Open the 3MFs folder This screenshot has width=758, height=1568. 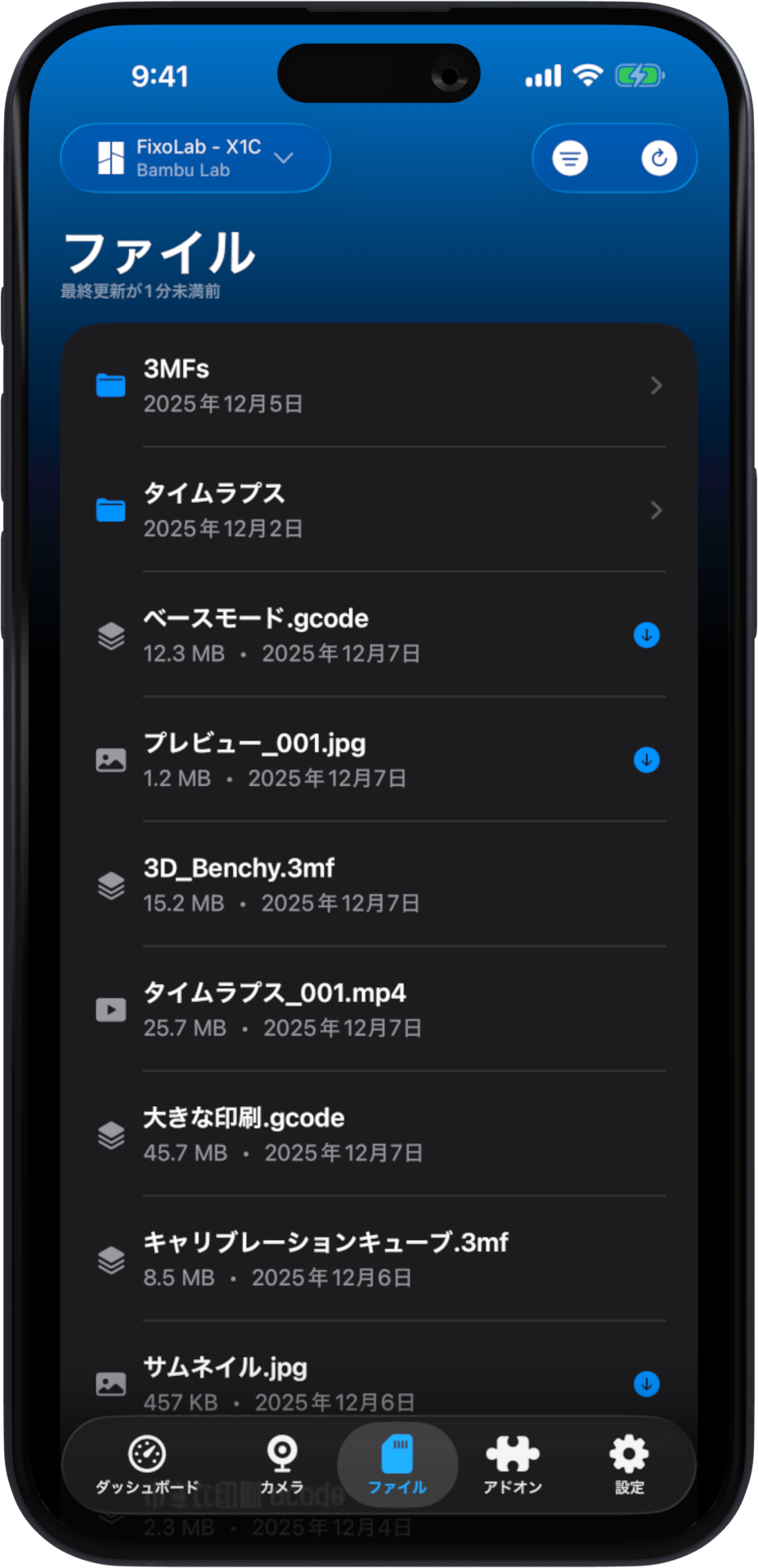tap(379, 385)
